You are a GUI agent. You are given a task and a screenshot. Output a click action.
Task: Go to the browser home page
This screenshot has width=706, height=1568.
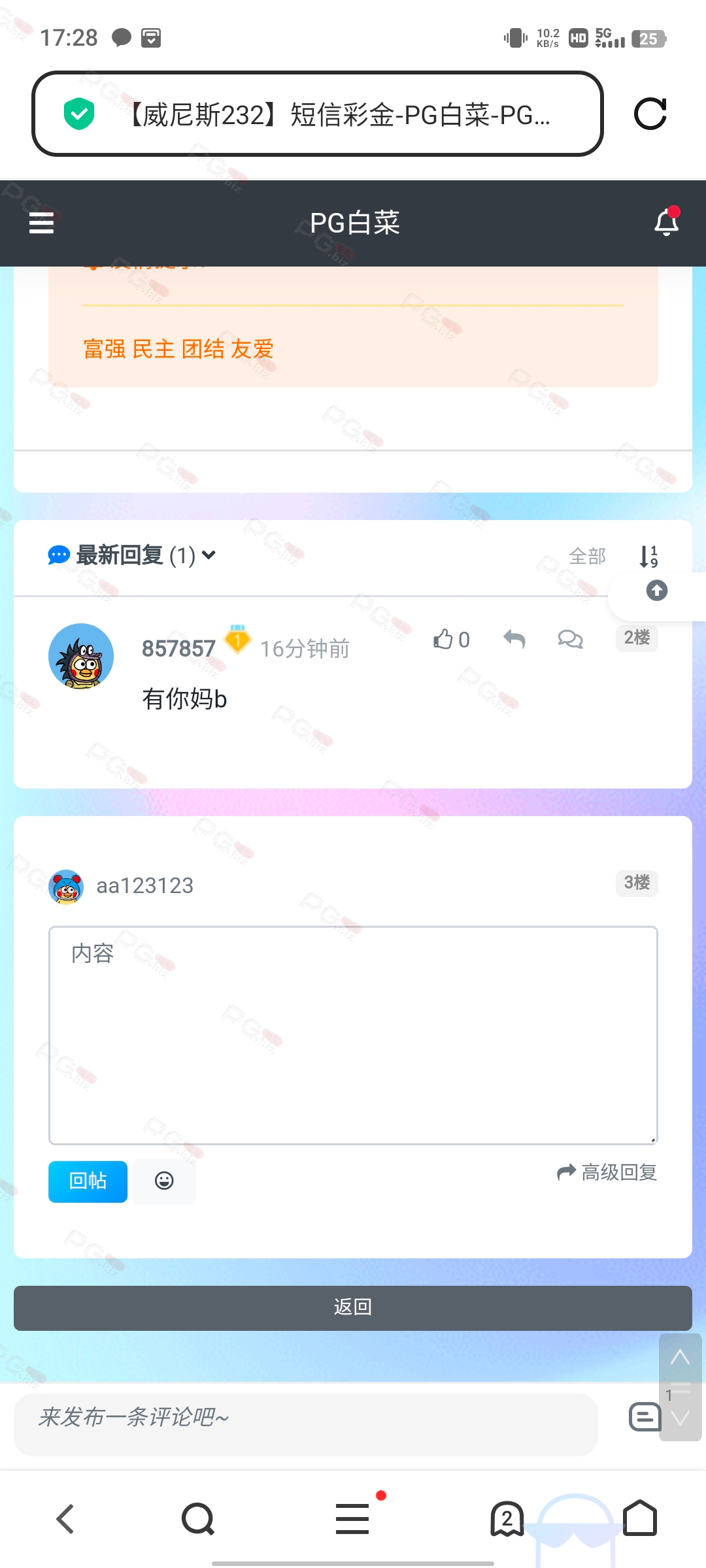point(640,1518)
